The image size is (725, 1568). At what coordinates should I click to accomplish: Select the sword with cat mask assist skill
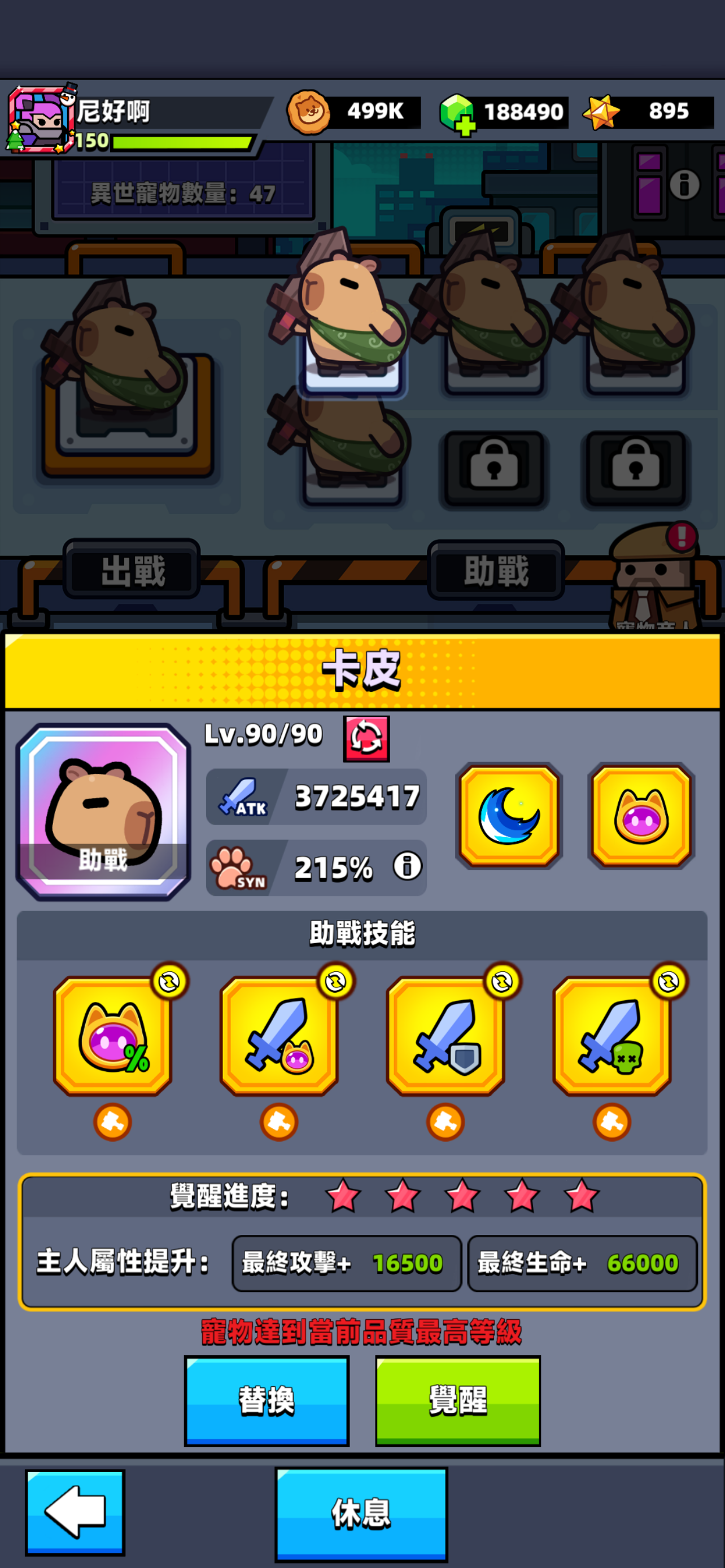279,1035
